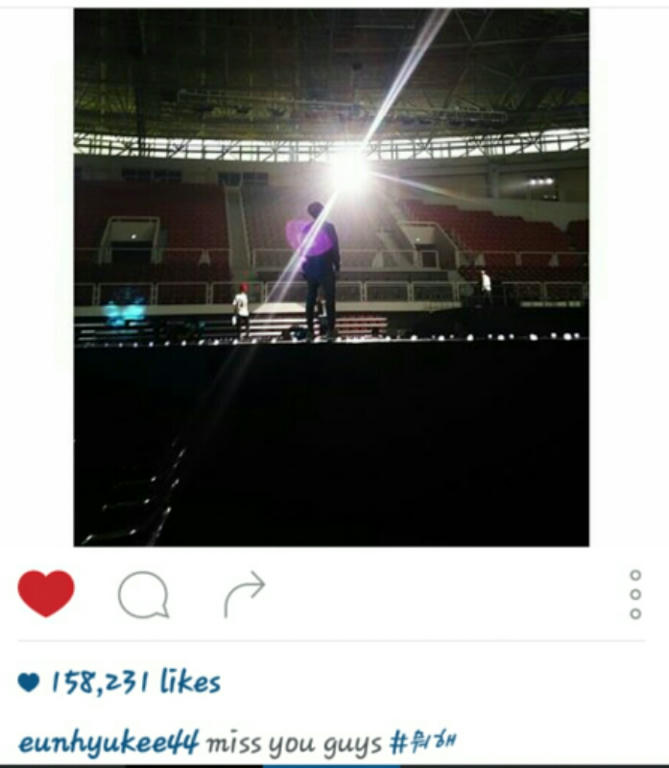The height and width of the screenshot is (768, 669).
Task: Unlike the post with the red heart
Action: pyautogui.click(x=46, y=593)
